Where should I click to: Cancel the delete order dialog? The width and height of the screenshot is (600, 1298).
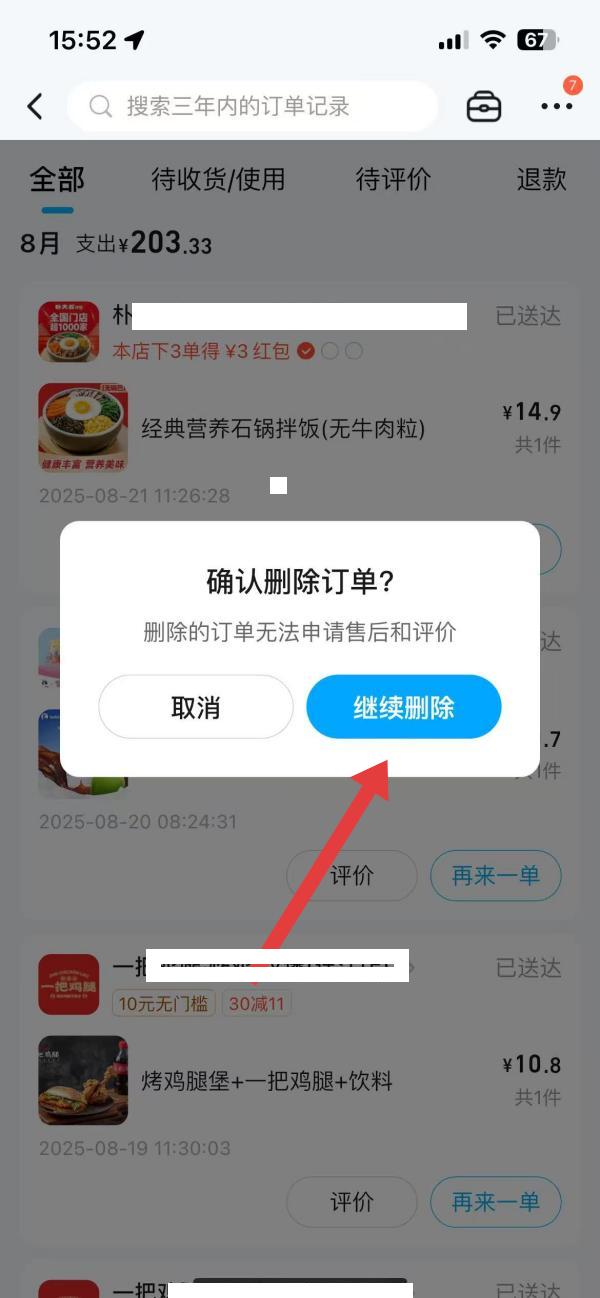click(x=195, y=707)
